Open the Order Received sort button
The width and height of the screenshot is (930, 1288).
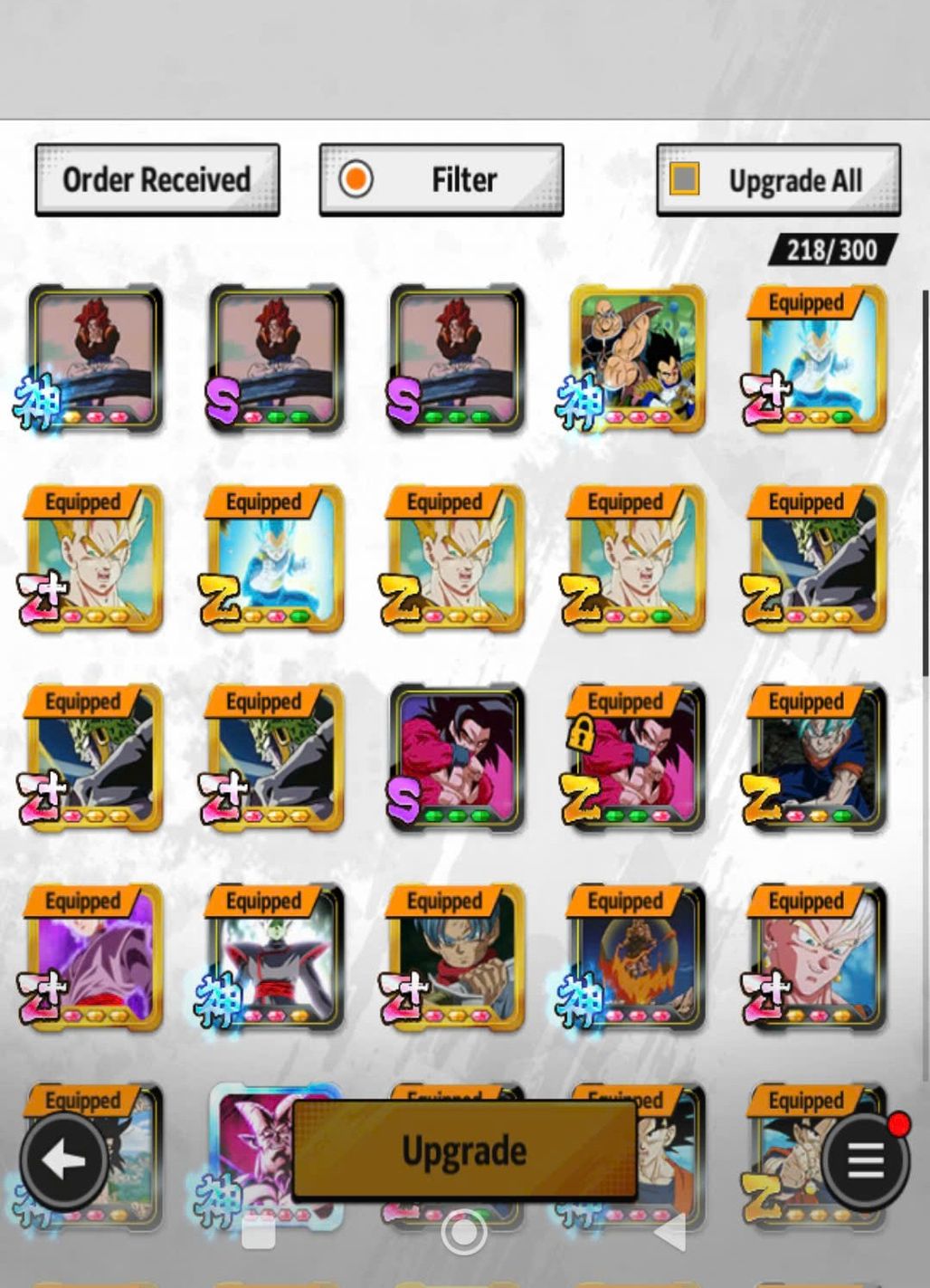[x=157, y=180]
